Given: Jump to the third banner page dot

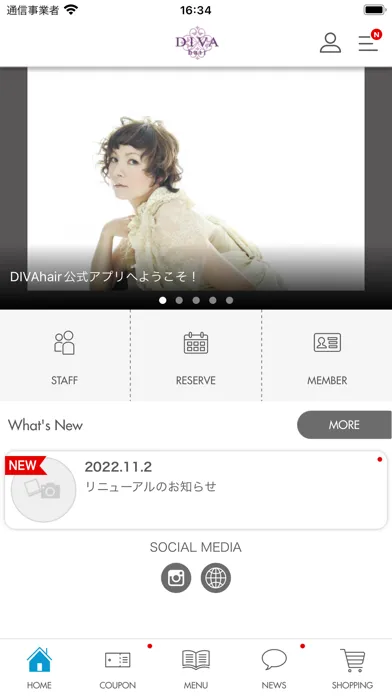Looking at the screenshot, I should [196, 301].
